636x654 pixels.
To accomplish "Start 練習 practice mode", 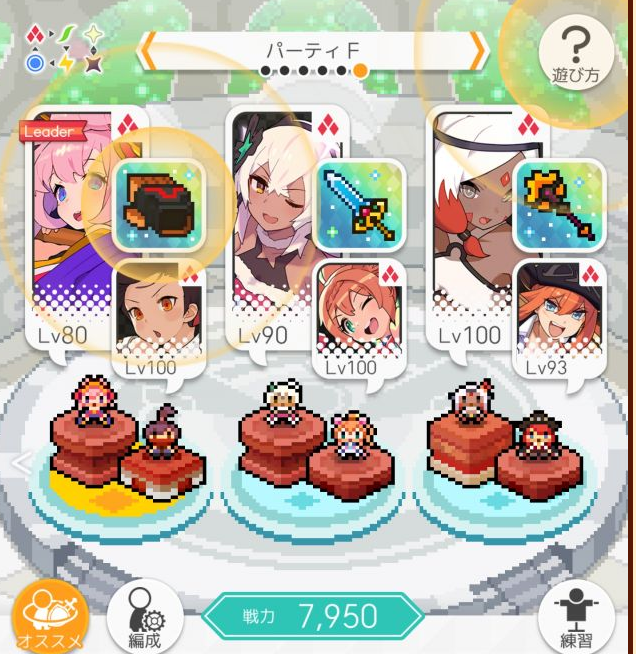I will point(577,617).
